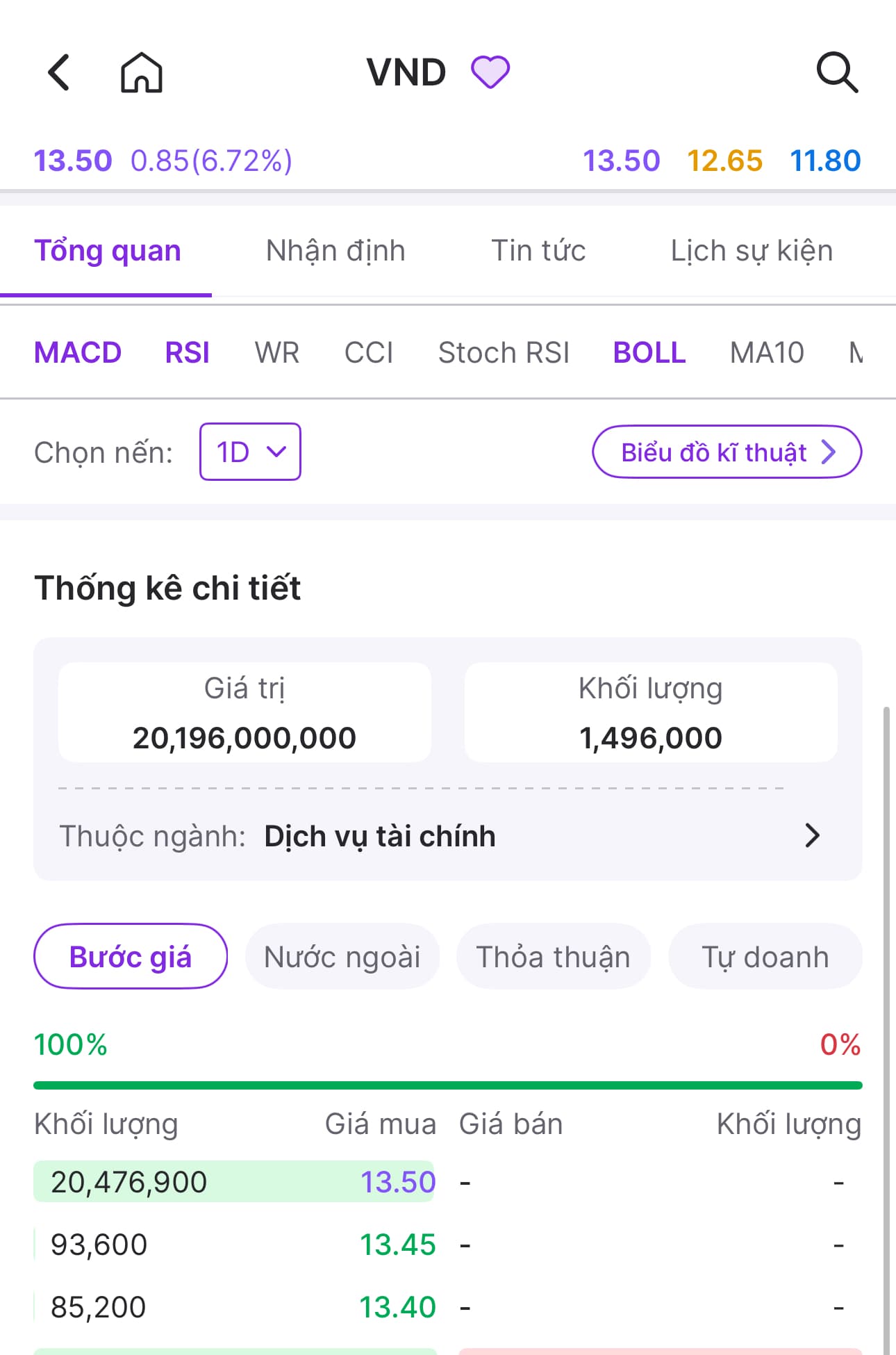This screenshot has height=1355, width=896.
Task: Toggle the RSI indicator
Action: [x=187, y=353]
